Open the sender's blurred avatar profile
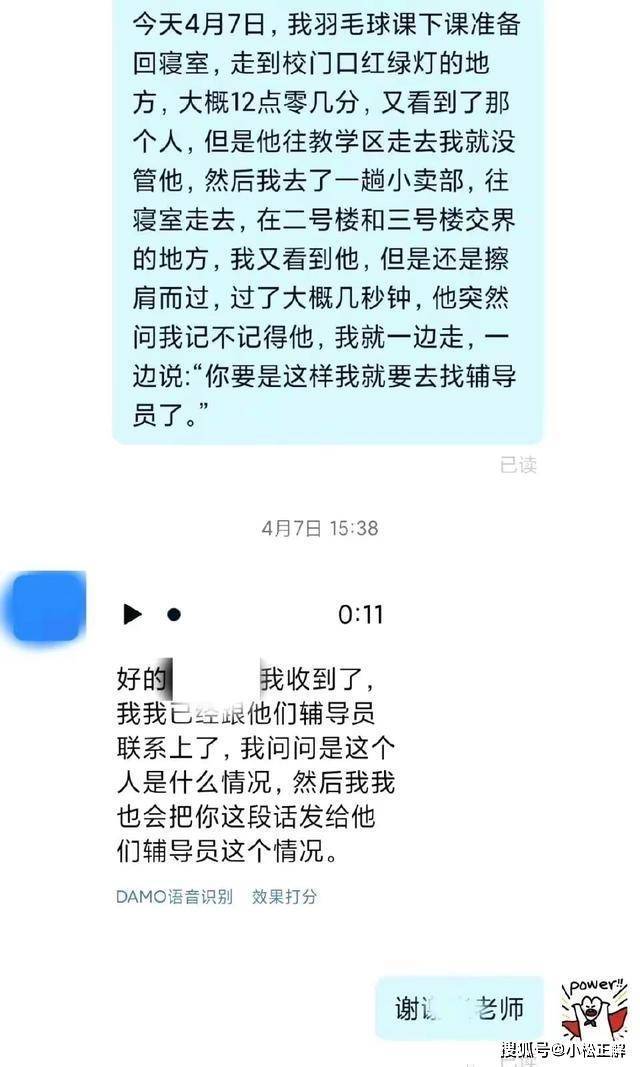 tap(46, 605)
